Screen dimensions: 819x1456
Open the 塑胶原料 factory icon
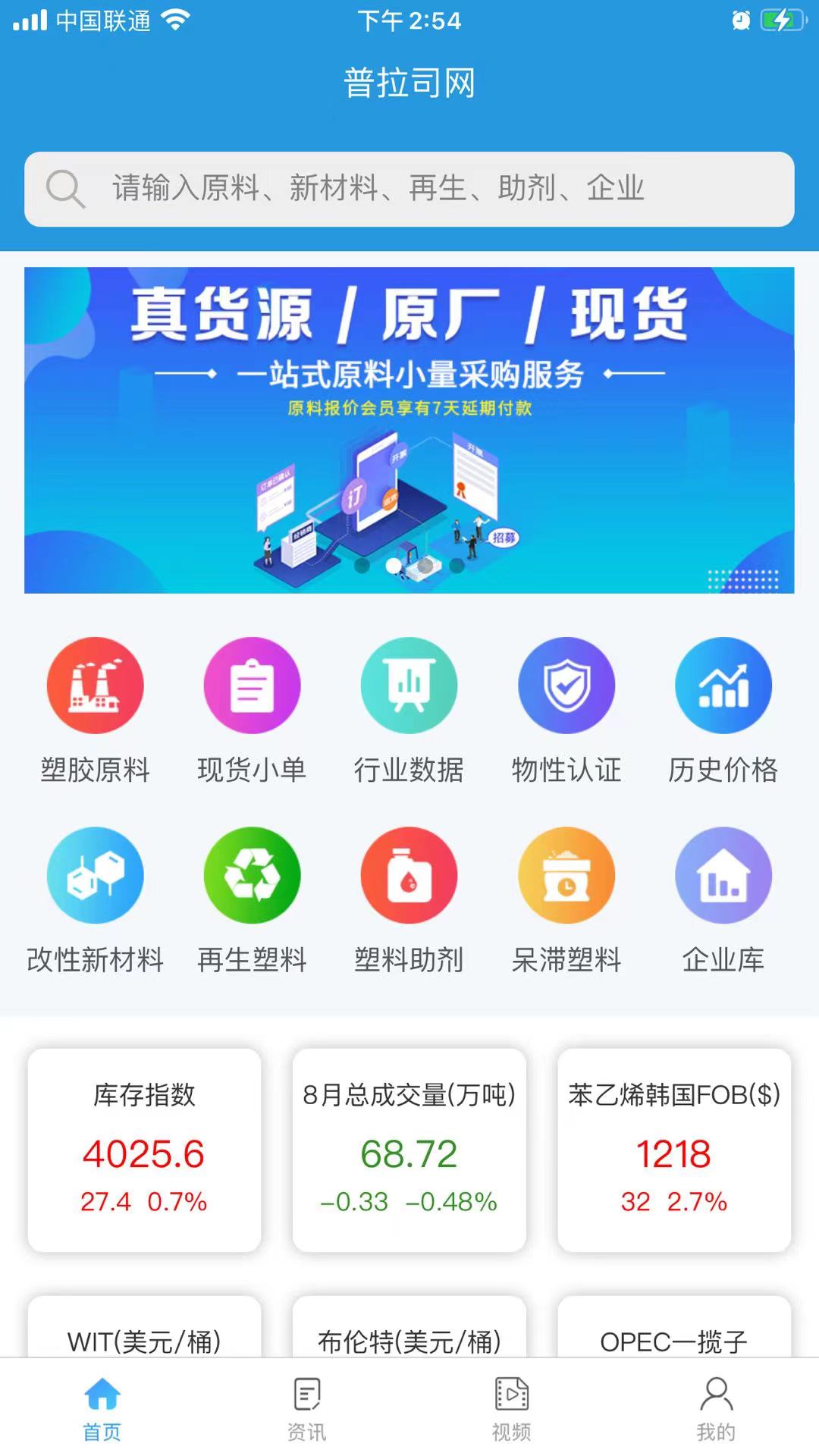click(x=95, y=685)
